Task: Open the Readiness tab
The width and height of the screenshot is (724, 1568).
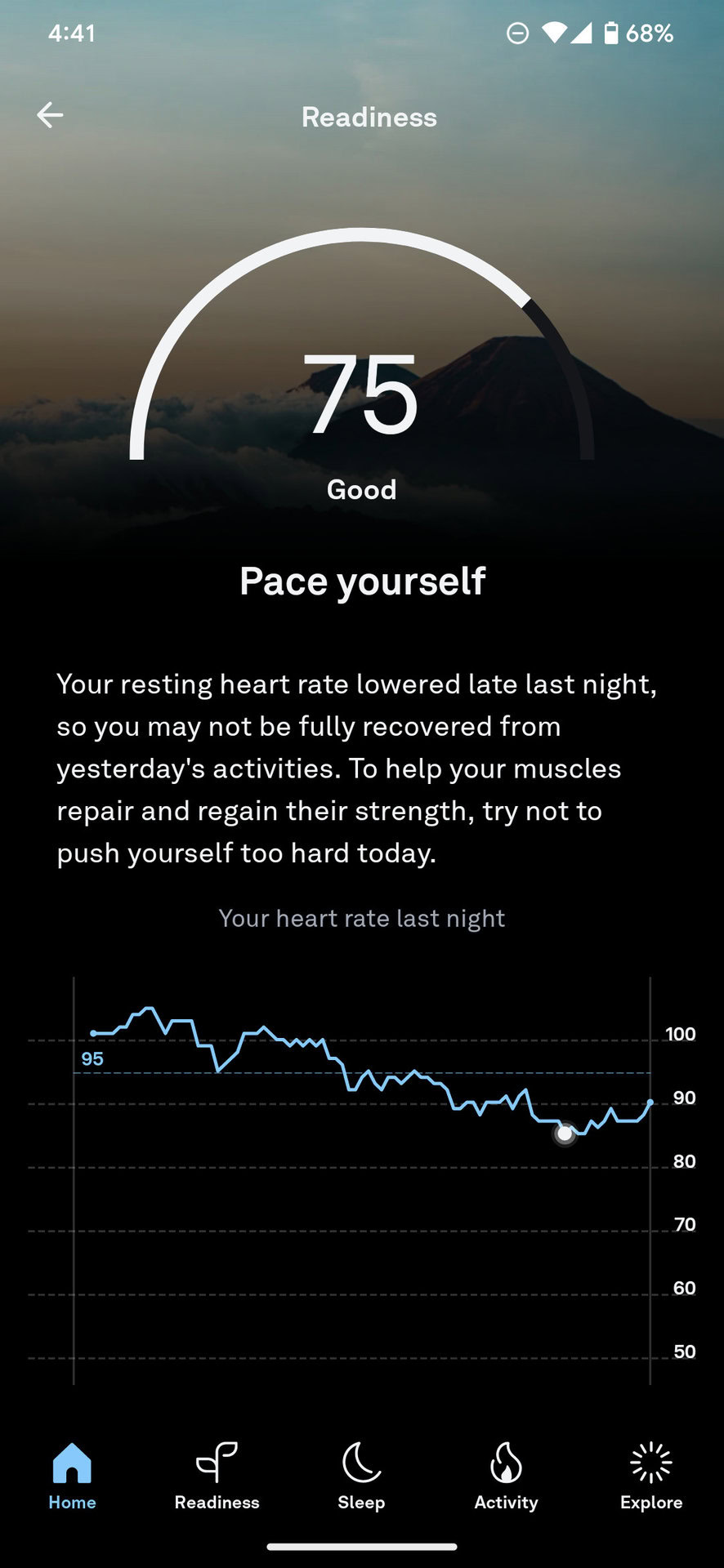Action: (217, 1475)
